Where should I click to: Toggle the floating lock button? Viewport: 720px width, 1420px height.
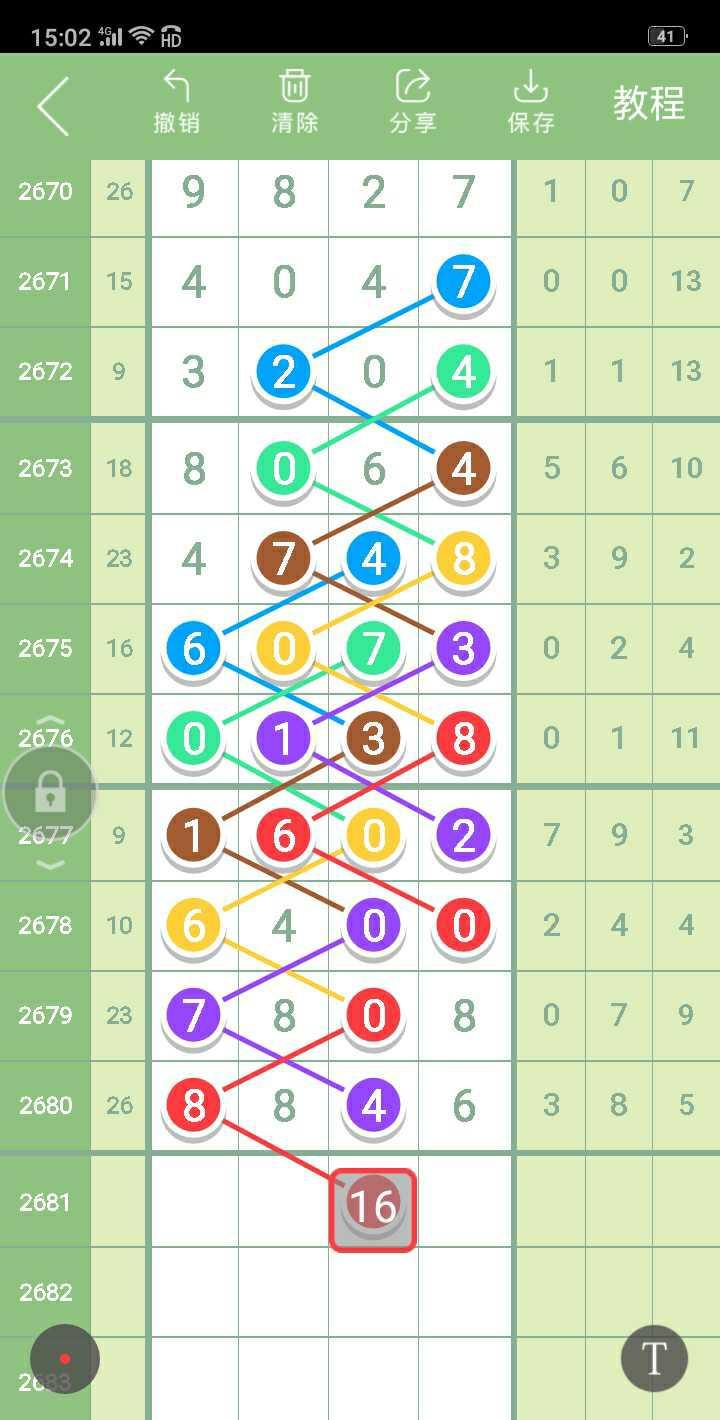coord(50,794)
